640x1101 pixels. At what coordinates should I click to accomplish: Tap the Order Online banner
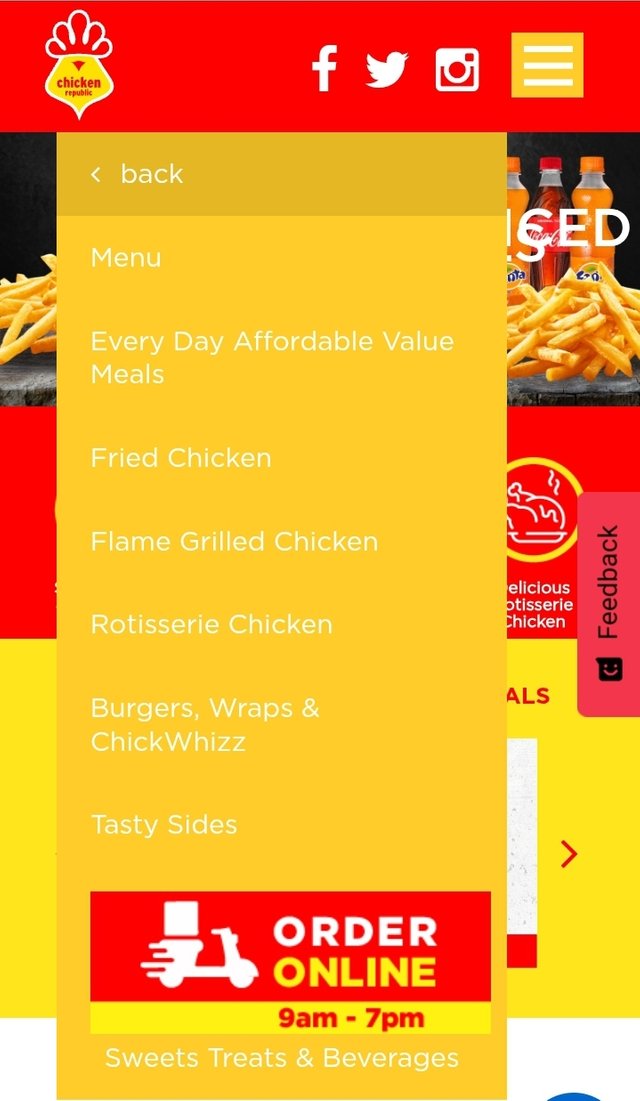pos(290,961)
